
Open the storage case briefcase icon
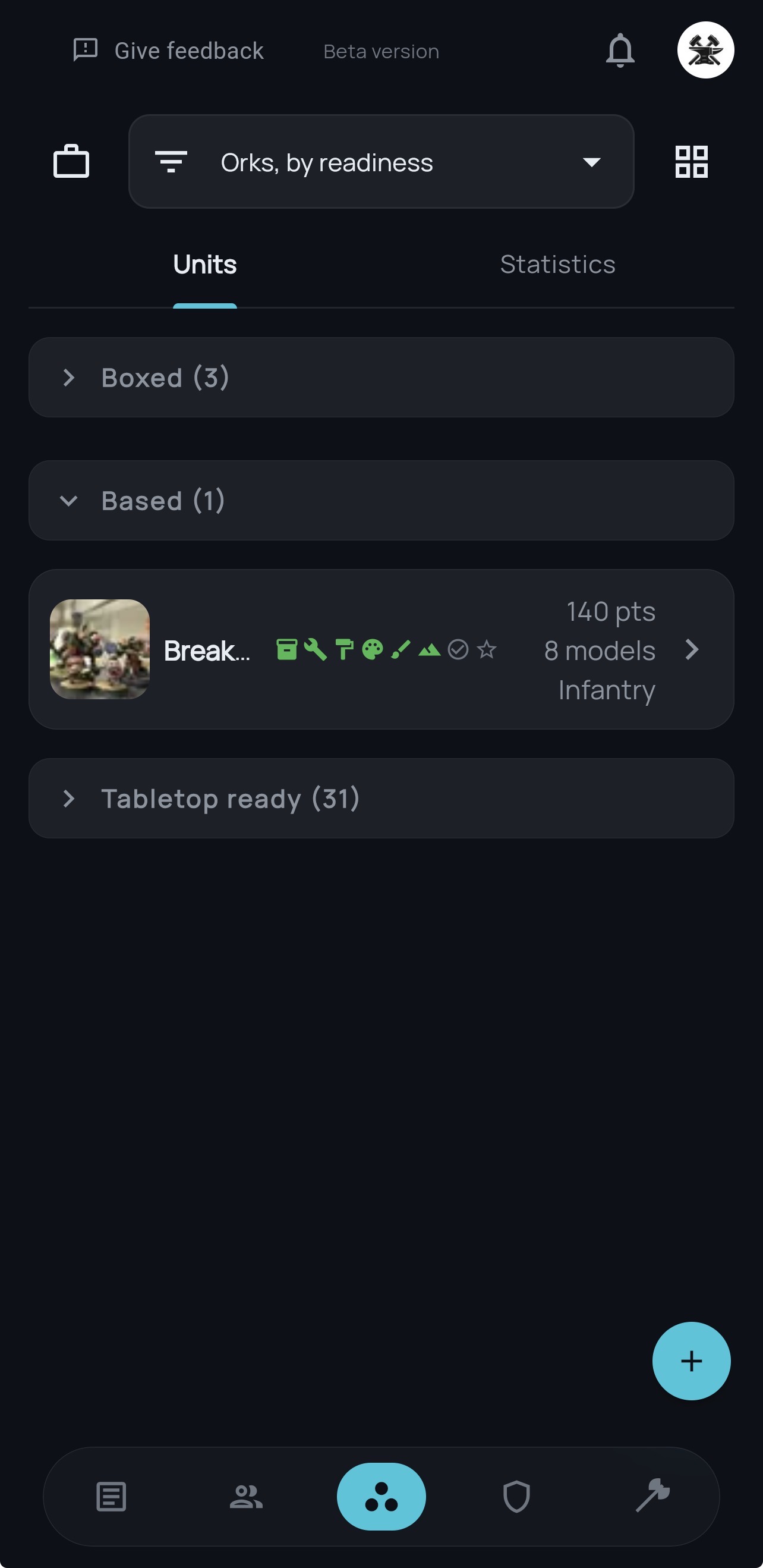(71, 161)
